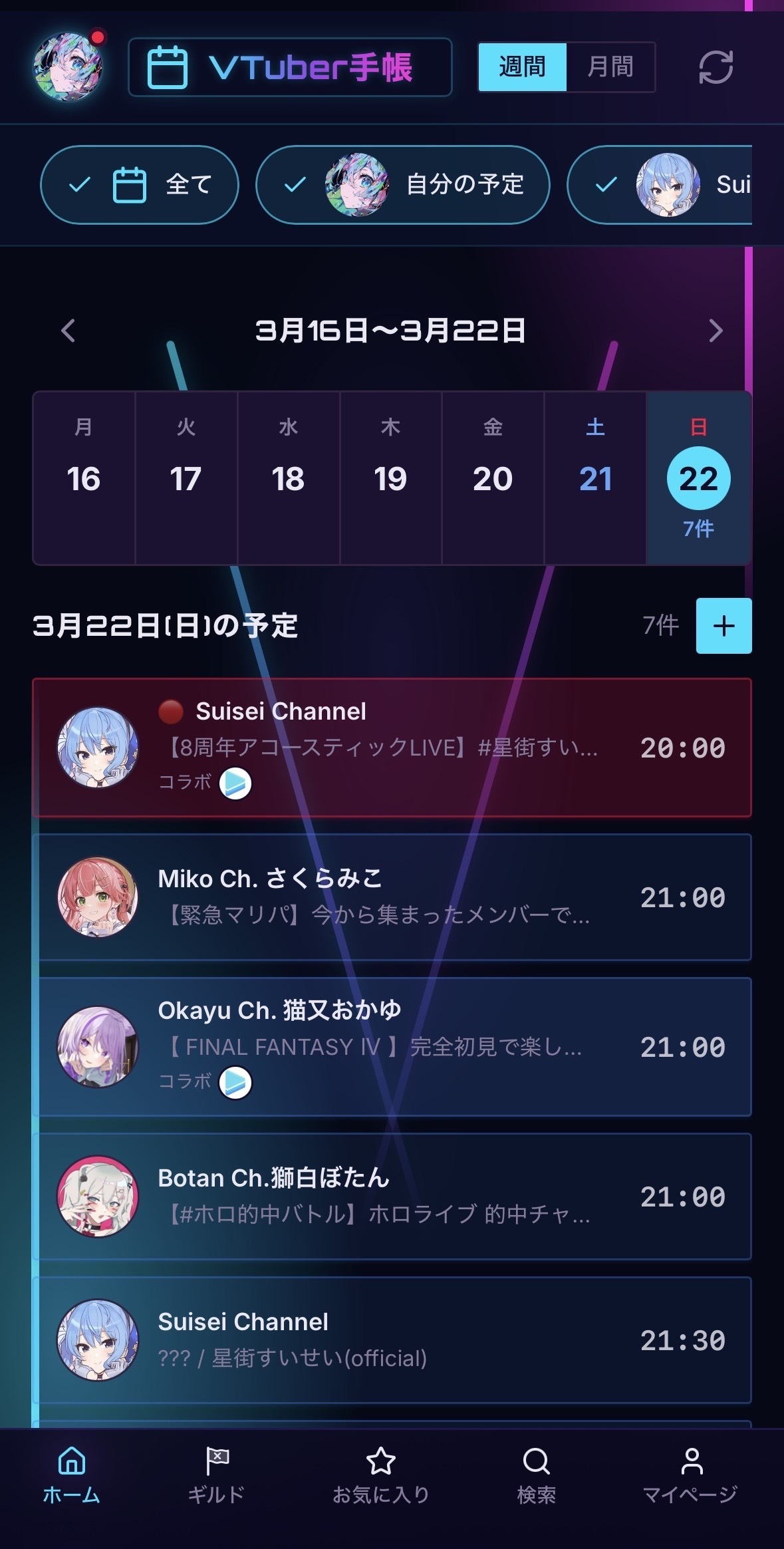Open the Suisei Channel 20:00 live stream
Screen dimensions: 784x1549
point(392,748)
